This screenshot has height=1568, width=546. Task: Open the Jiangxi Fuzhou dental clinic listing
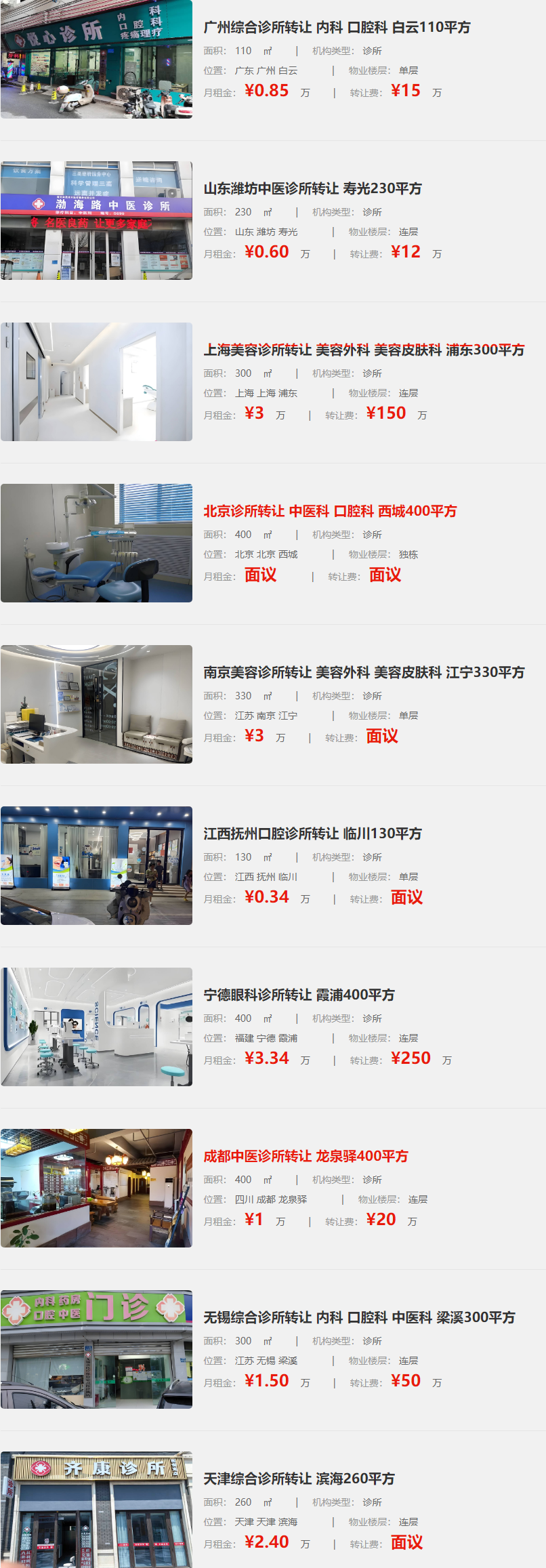pos(312,834)
